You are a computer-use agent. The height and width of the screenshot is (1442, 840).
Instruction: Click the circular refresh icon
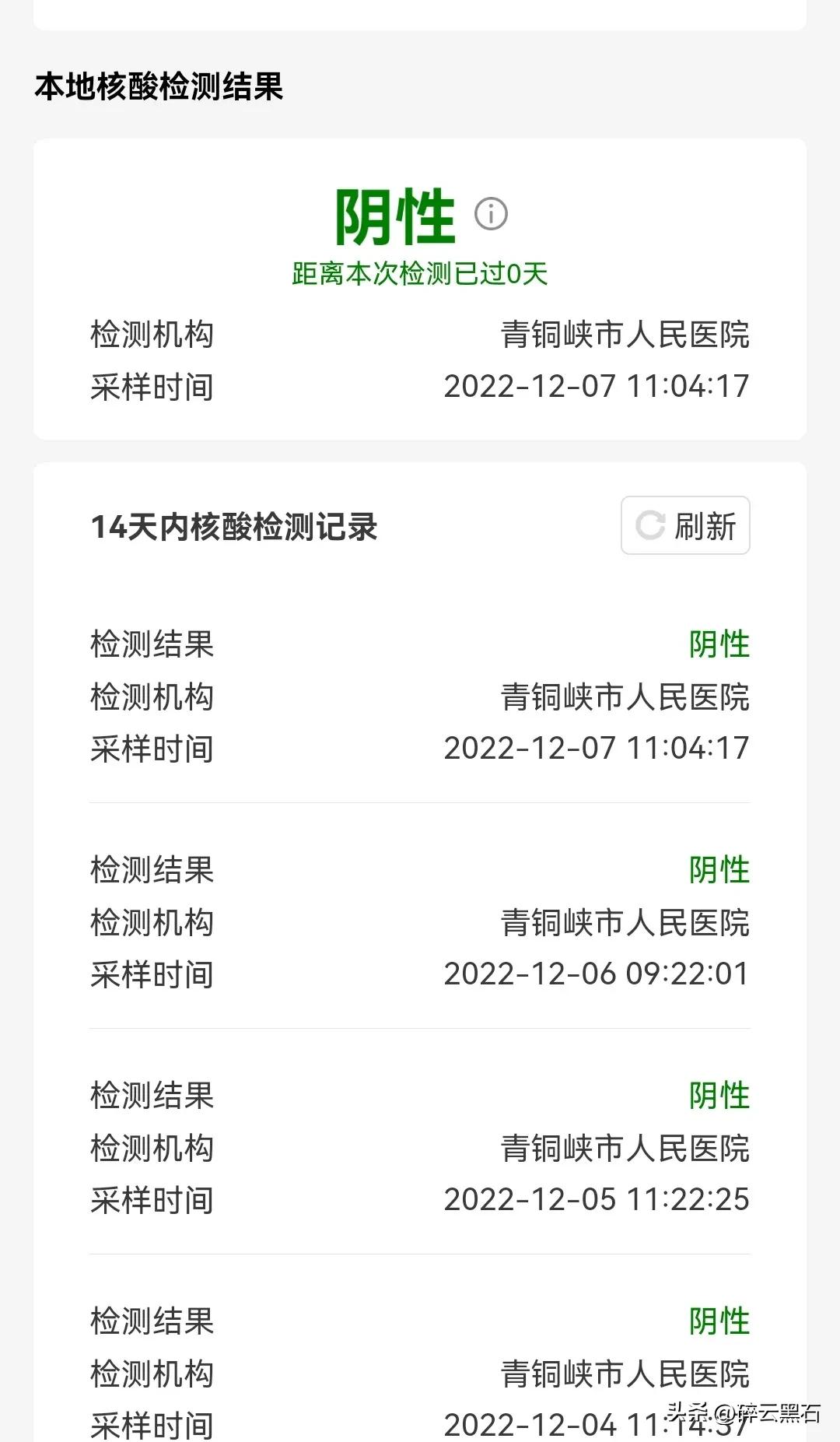pos(650,526)
